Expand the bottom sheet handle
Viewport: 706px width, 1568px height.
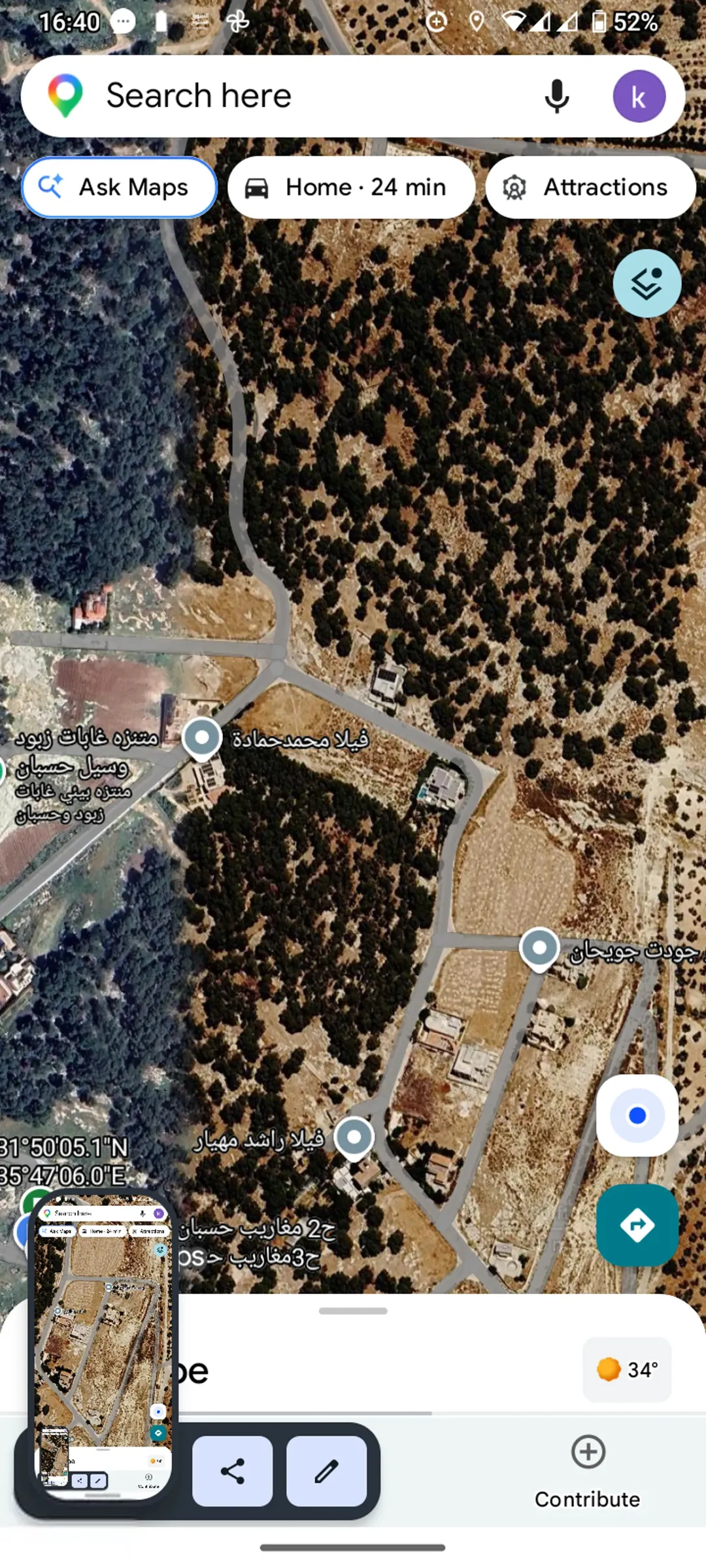point(353,1310)
